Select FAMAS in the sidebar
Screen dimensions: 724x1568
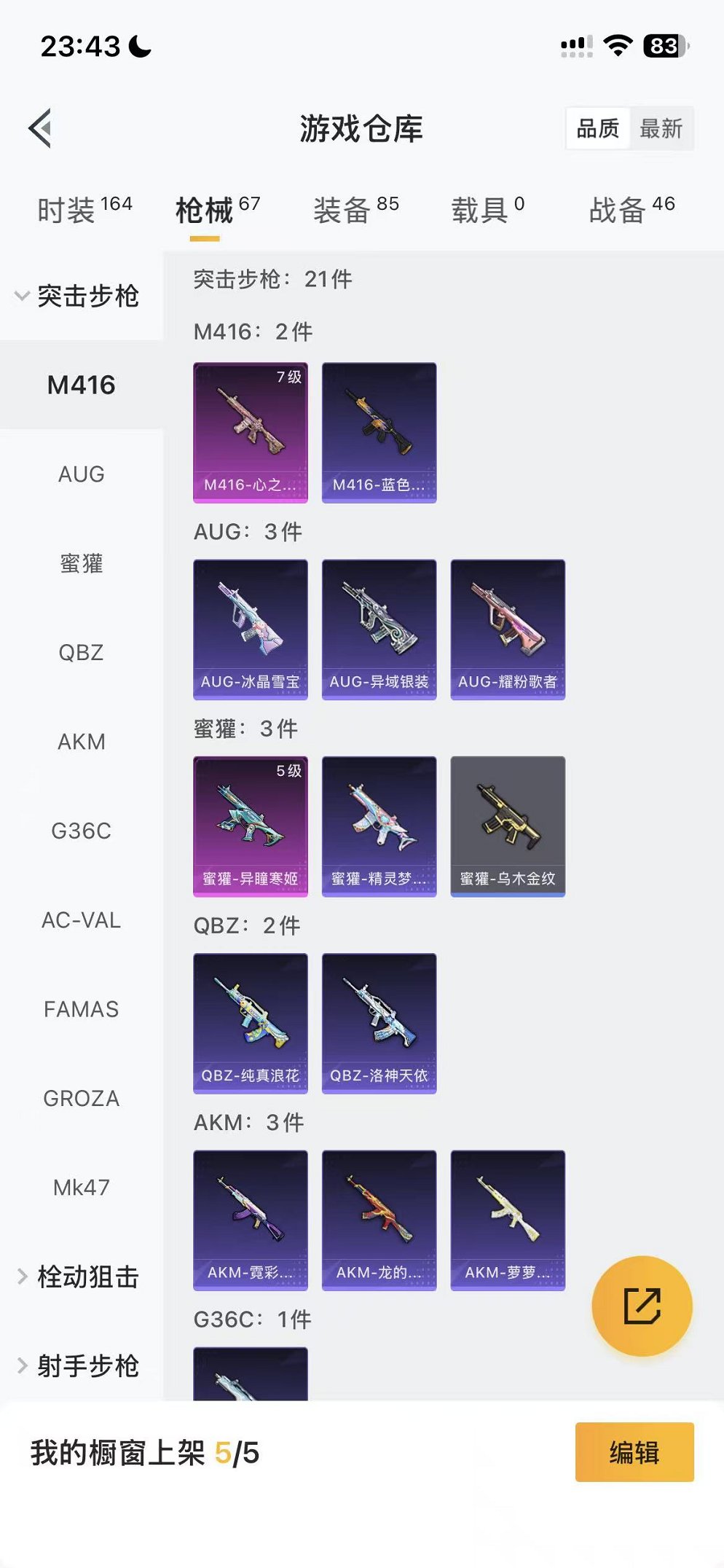81,1009
